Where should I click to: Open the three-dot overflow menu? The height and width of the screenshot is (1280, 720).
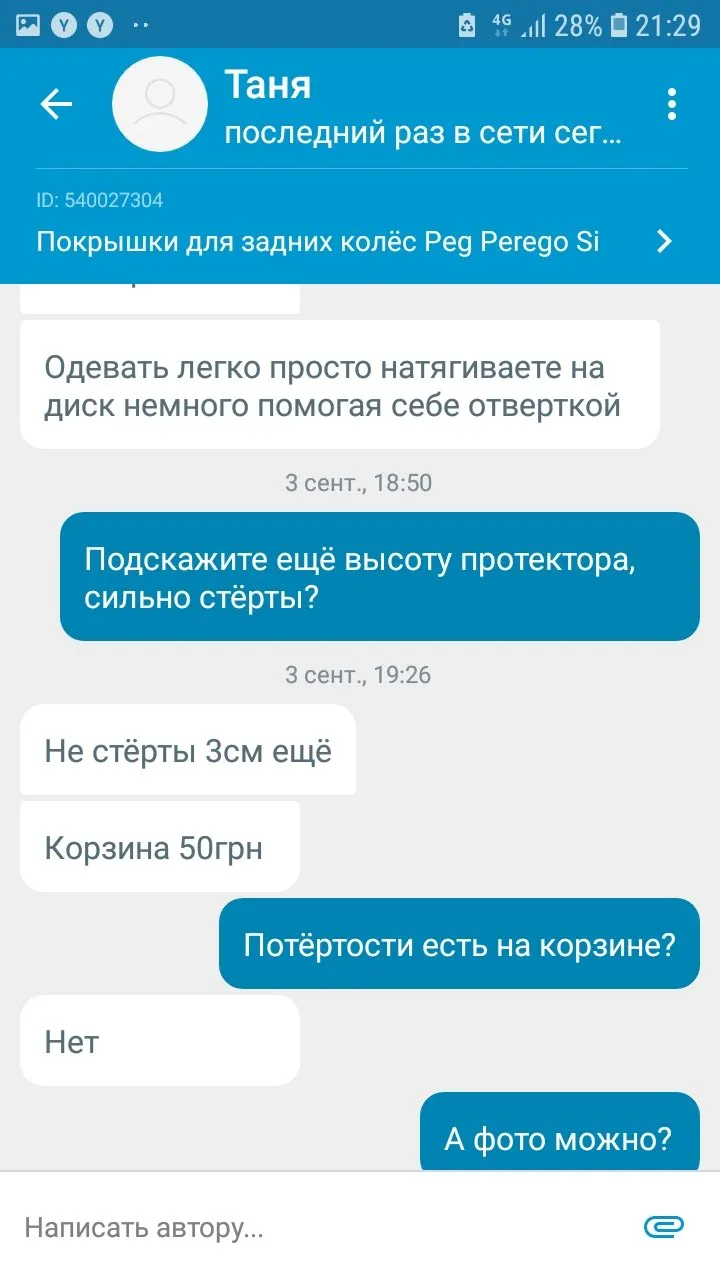point(672,104)
